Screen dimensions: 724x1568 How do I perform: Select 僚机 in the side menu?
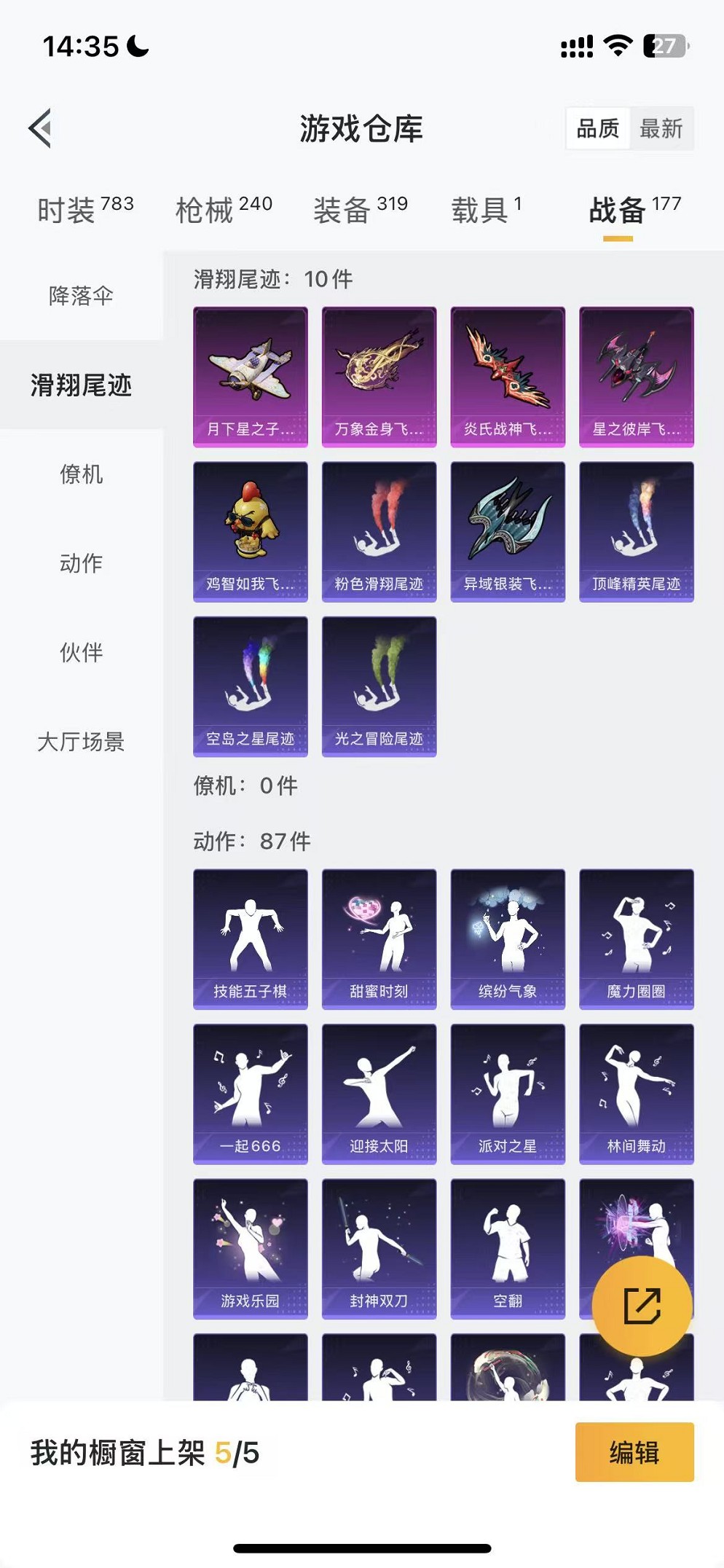(x=81, y=474)
